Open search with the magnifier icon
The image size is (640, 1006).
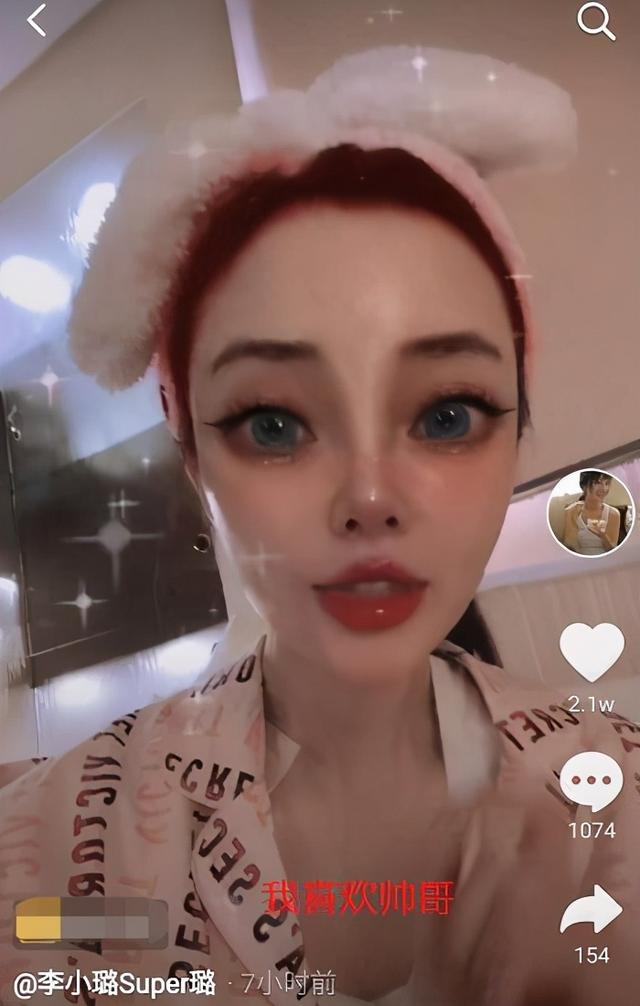point(596,21)
